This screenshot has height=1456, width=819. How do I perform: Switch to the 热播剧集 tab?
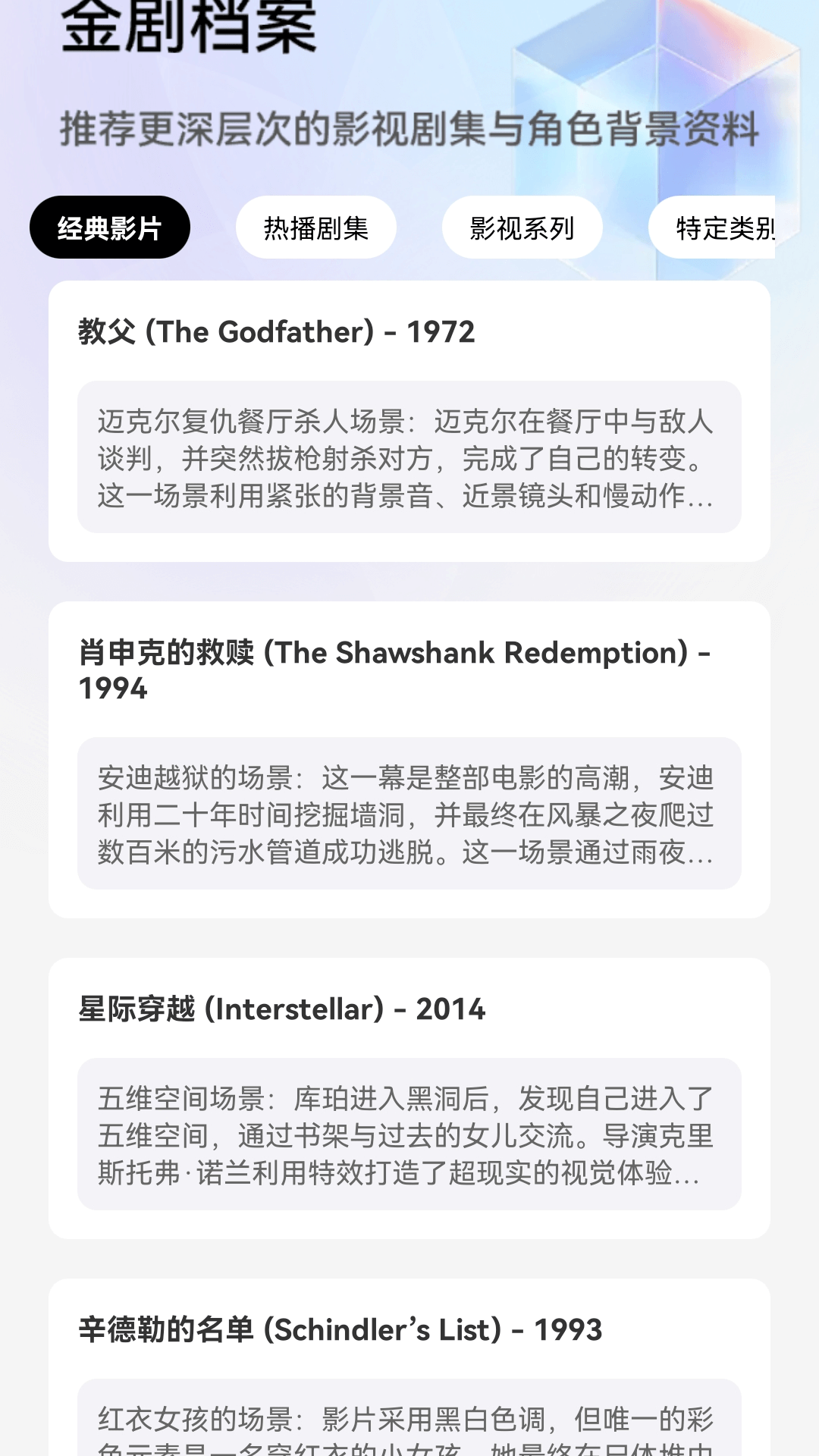coord(316,227)
